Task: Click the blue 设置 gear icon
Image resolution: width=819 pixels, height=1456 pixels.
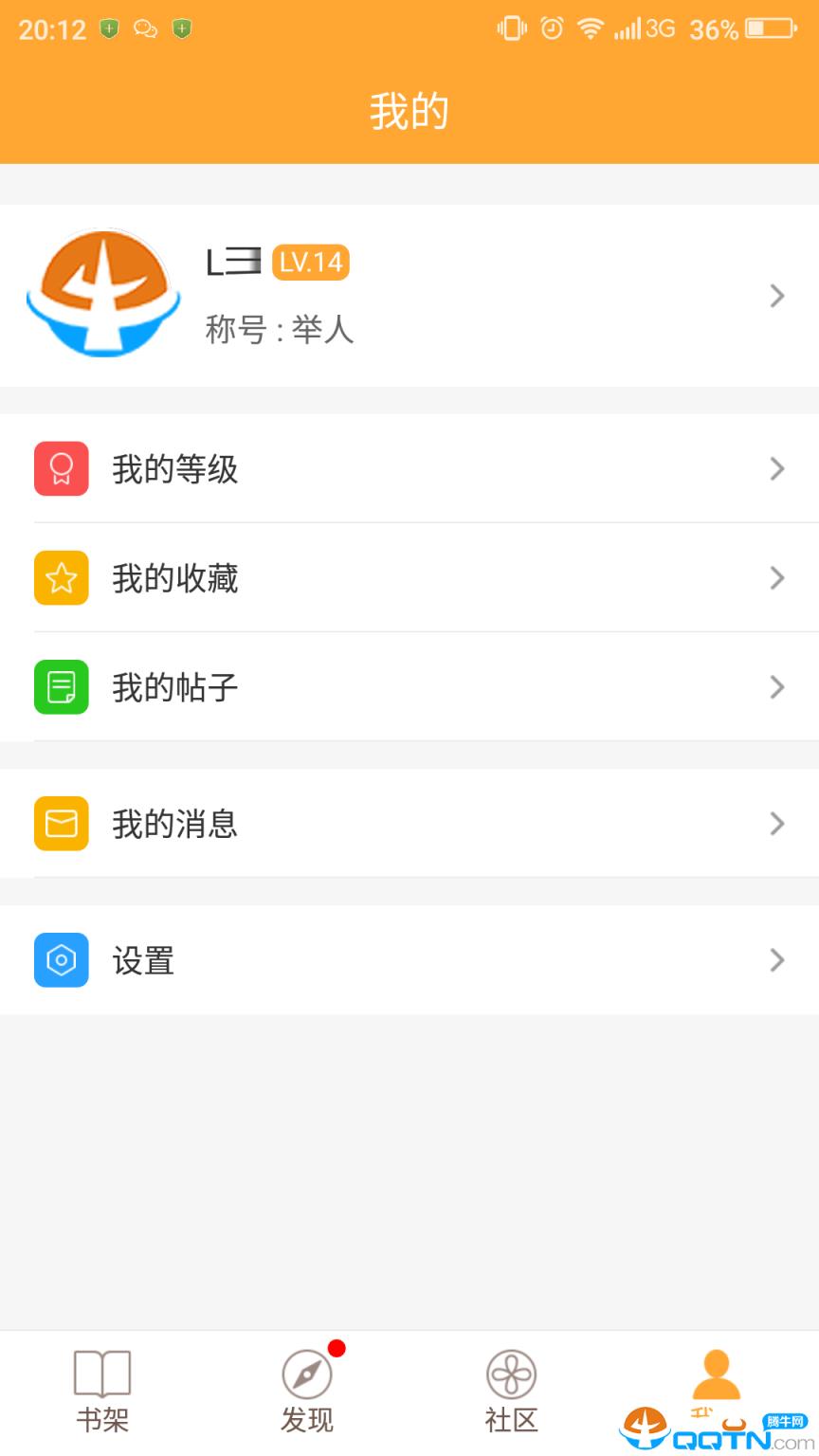Action: 61,961
